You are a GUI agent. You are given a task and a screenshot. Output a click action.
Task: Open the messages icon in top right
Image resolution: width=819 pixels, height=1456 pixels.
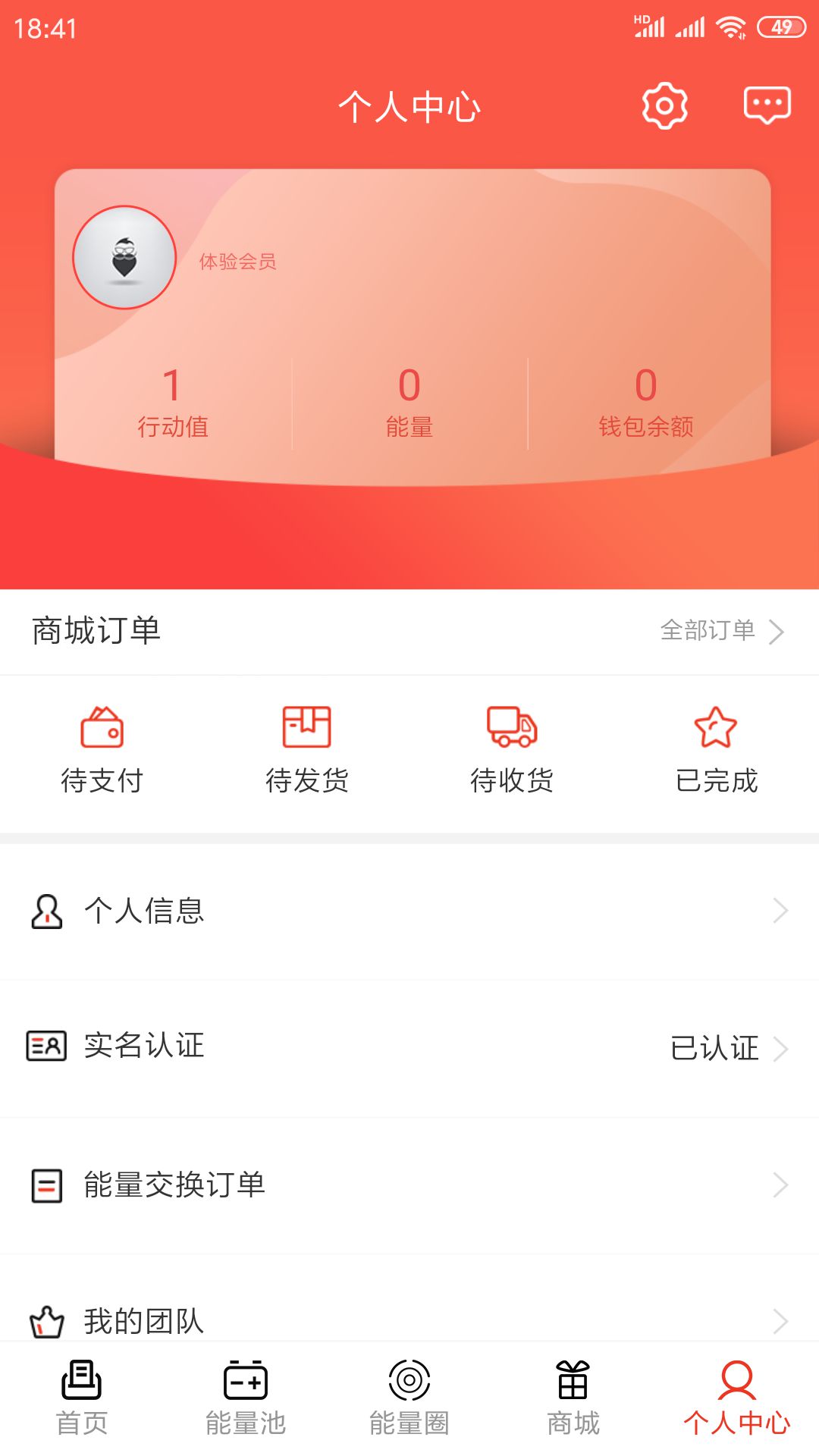768,107
